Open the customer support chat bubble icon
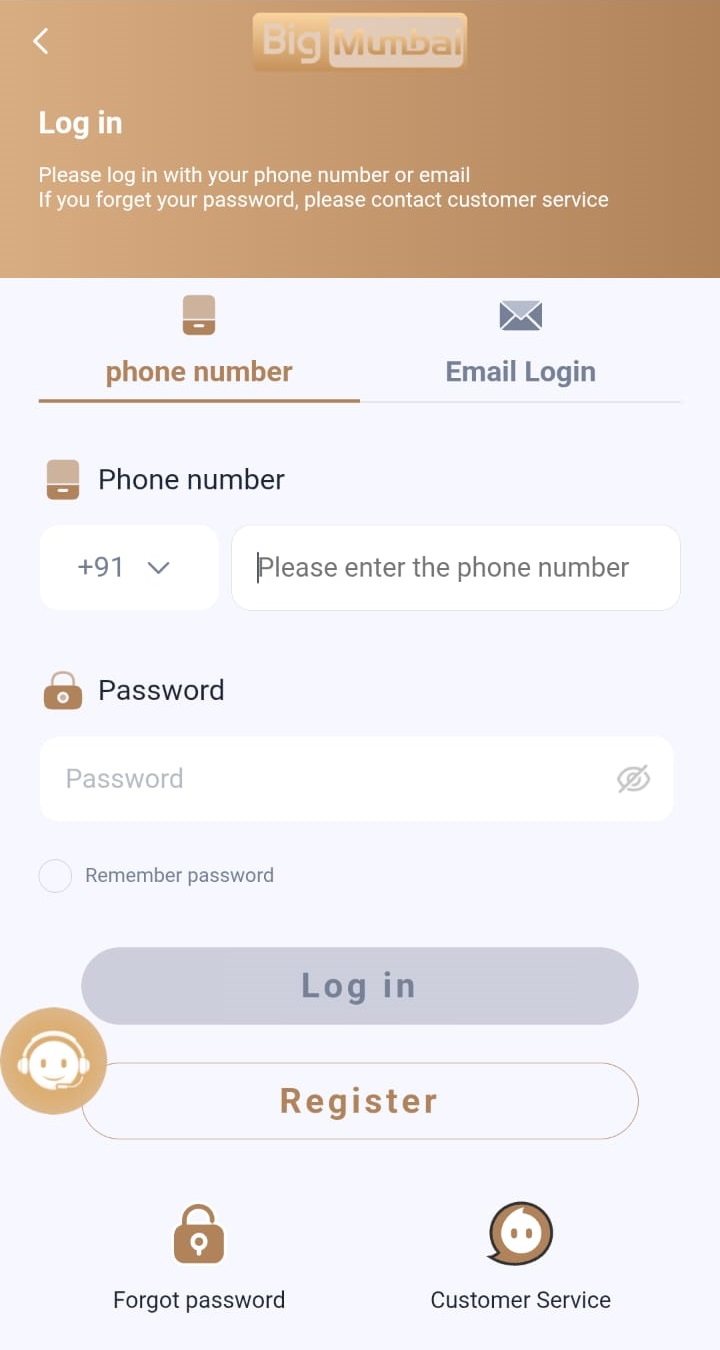Screen dimensions: 720x1350 click(54, 1061)
